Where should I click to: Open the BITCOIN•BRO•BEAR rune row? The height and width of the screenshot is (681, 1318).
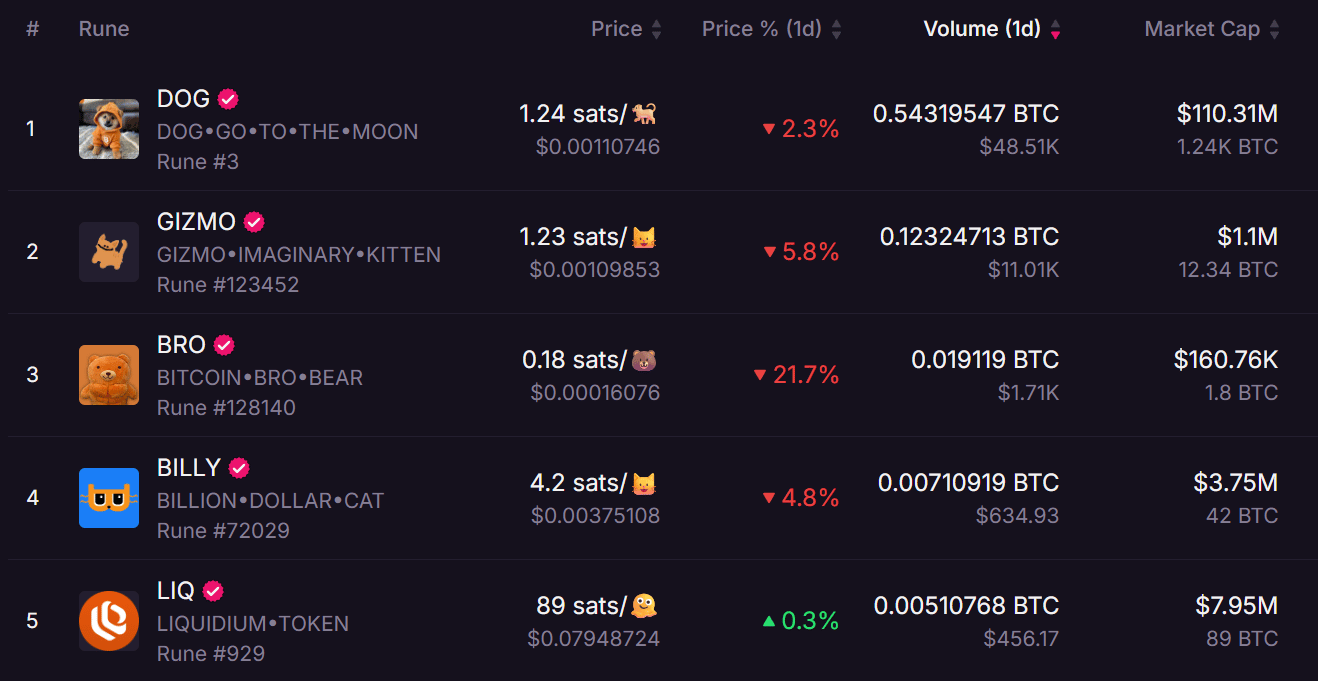click(x=259, y=377)
